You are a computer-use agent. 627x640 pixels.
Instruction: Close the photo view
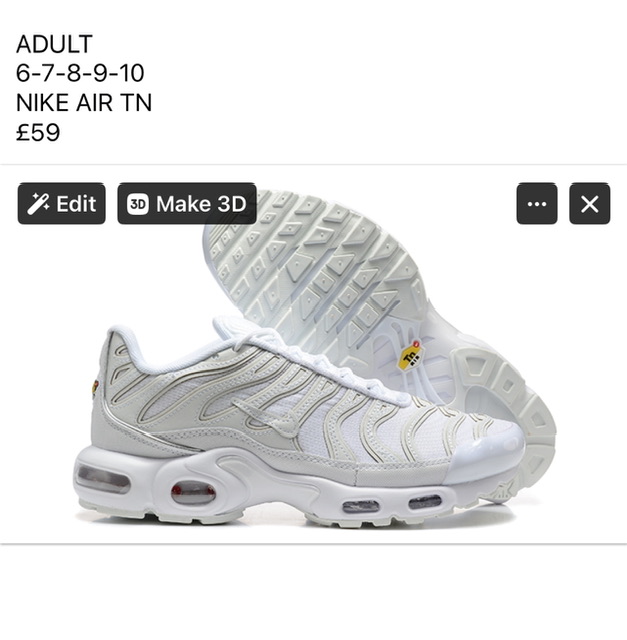pyautogui.click(x=589, y=204)
